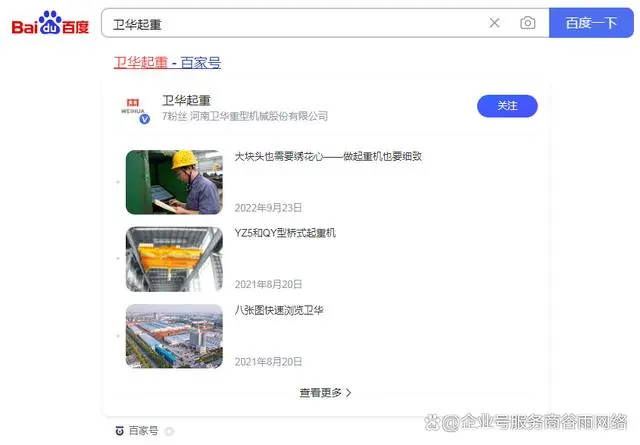Tap the search box containing 卫华起重
Screen dimensions: 640x445
(290, 23)
